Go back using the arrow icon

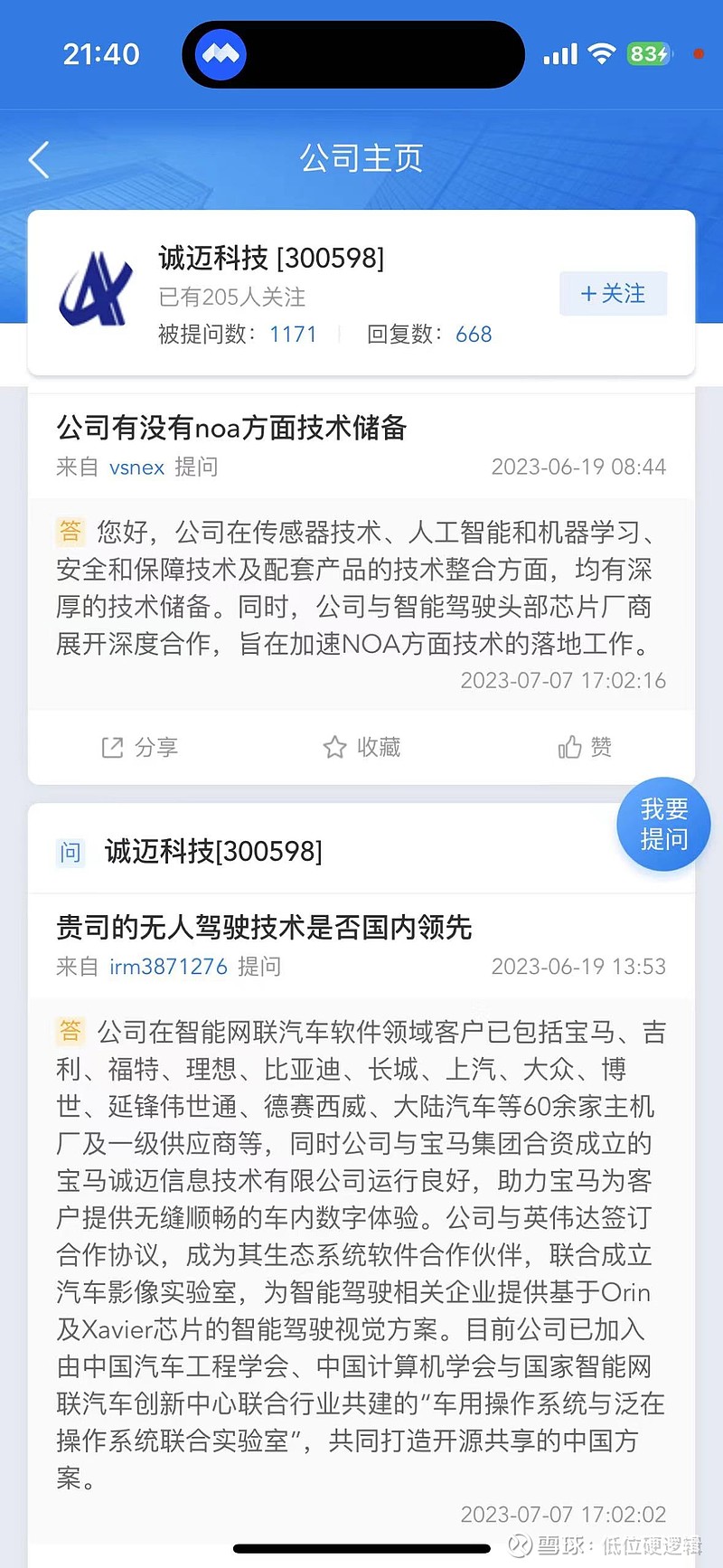pyautogui.click(x=39, y=160)
